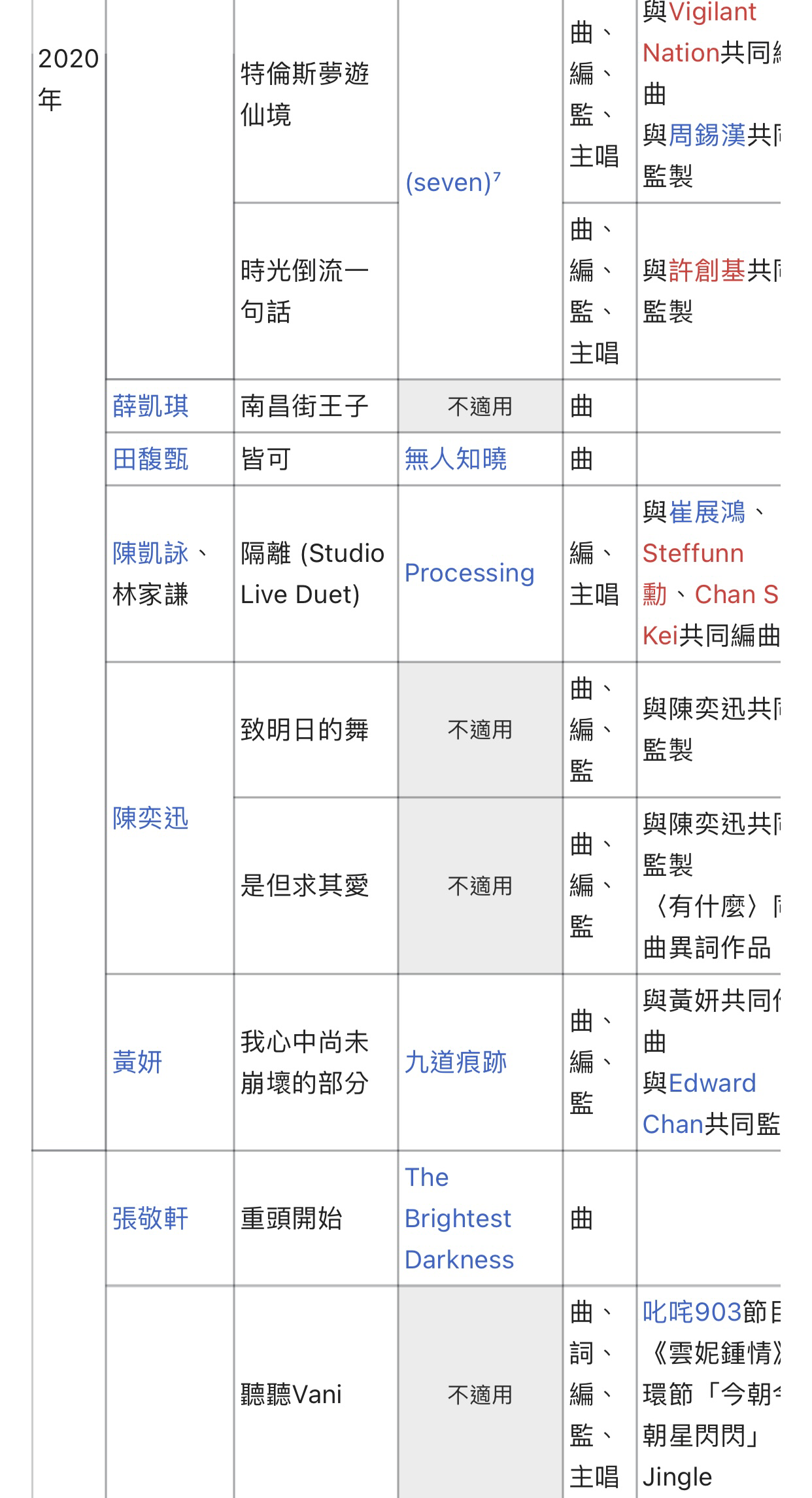This screenshot has width=812, height=1498.
Task: Follow the Edward Chan link
Action: click(700, 1104)
